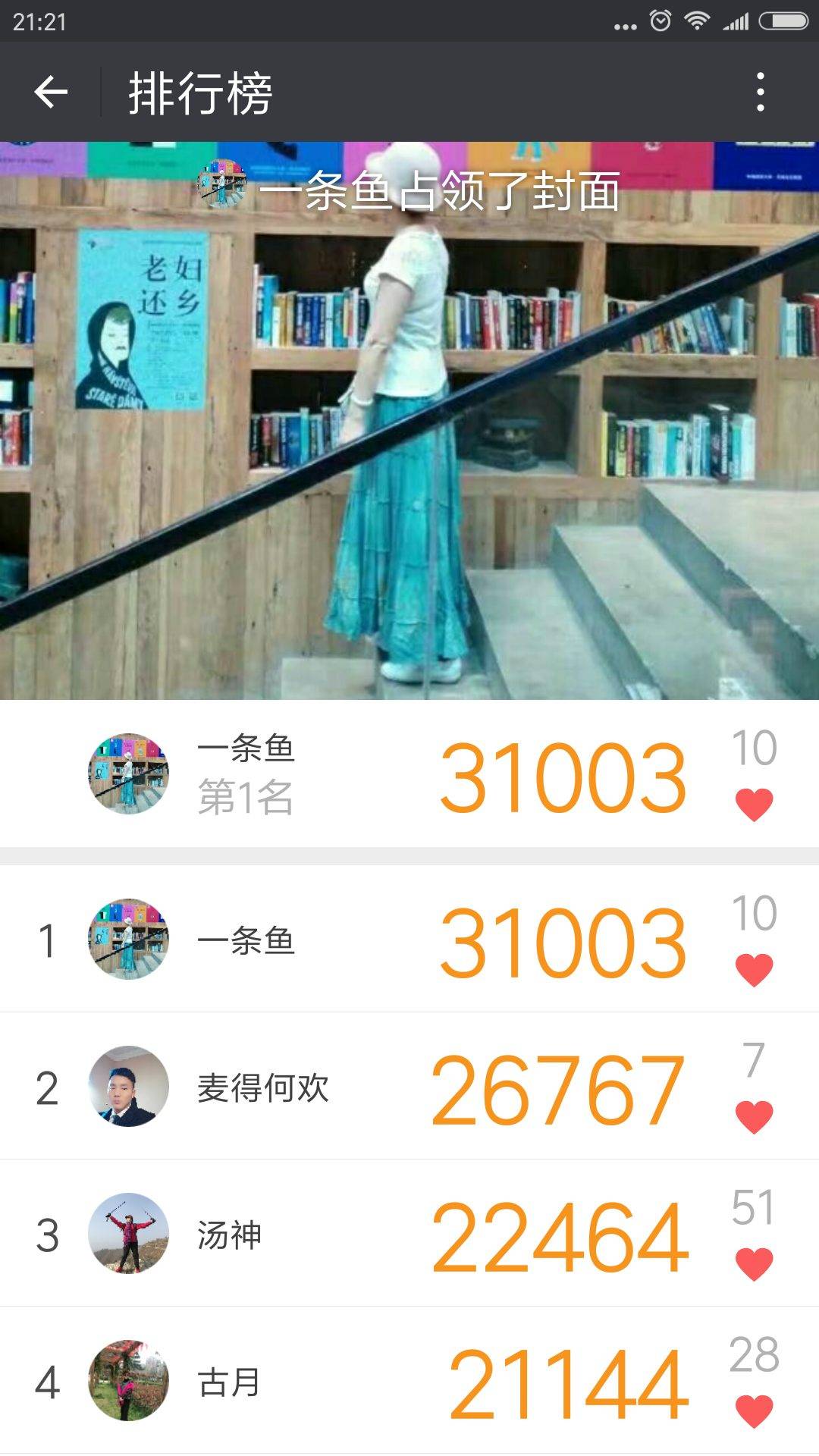Viewport: 819px width, 1456px height.
Task: Tap the small avatar beside 一条鱼占领了封面
Action: click(x=224, y=184)
